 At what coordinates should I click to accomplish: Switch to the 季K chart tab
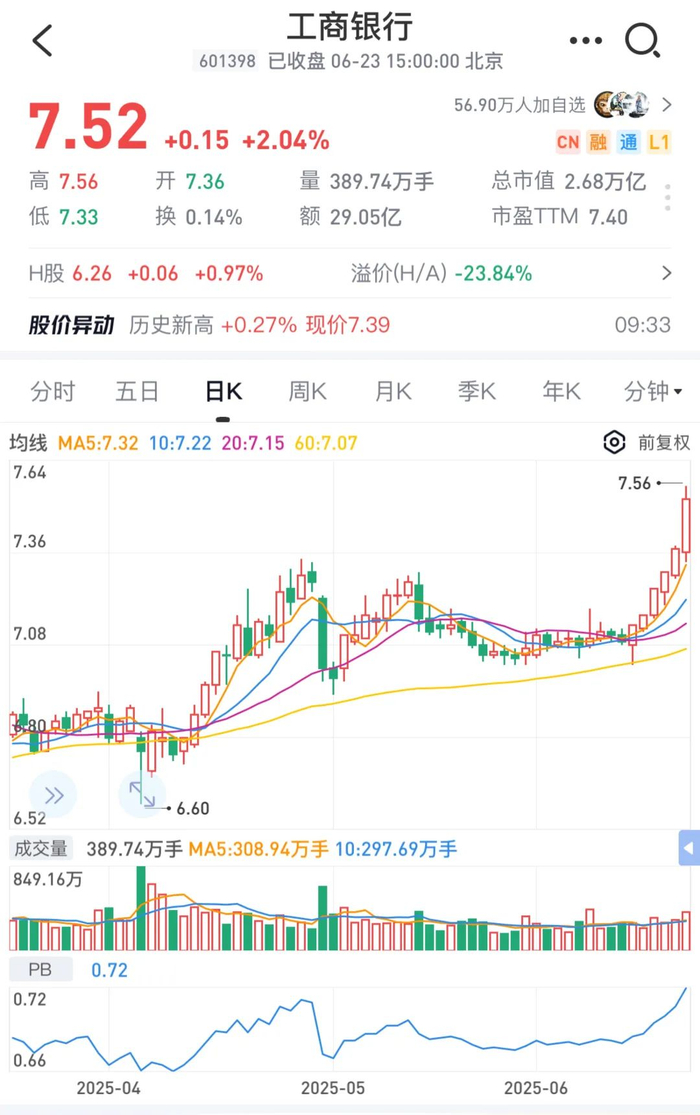477,392
